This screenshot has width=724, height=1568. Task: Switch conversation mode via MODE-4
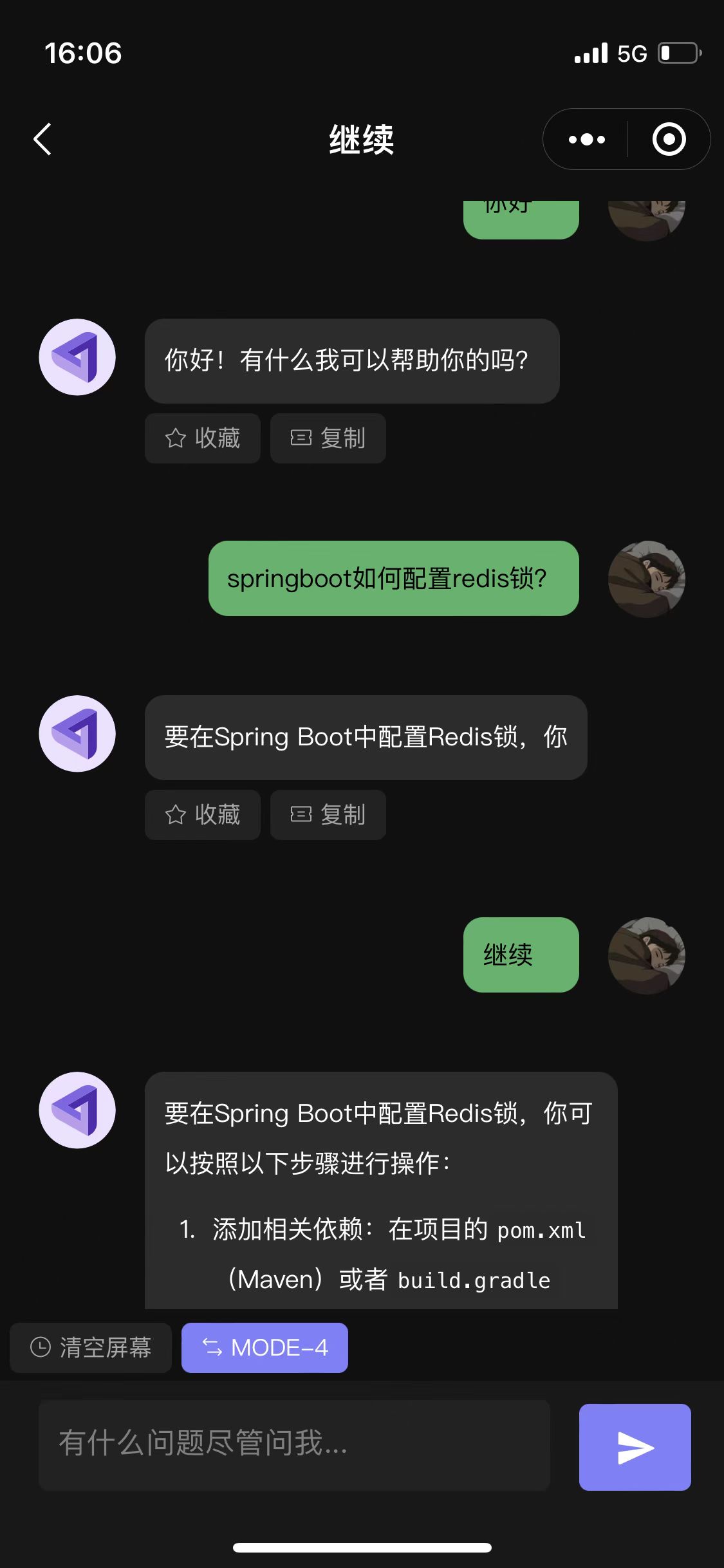point(265,1347)
